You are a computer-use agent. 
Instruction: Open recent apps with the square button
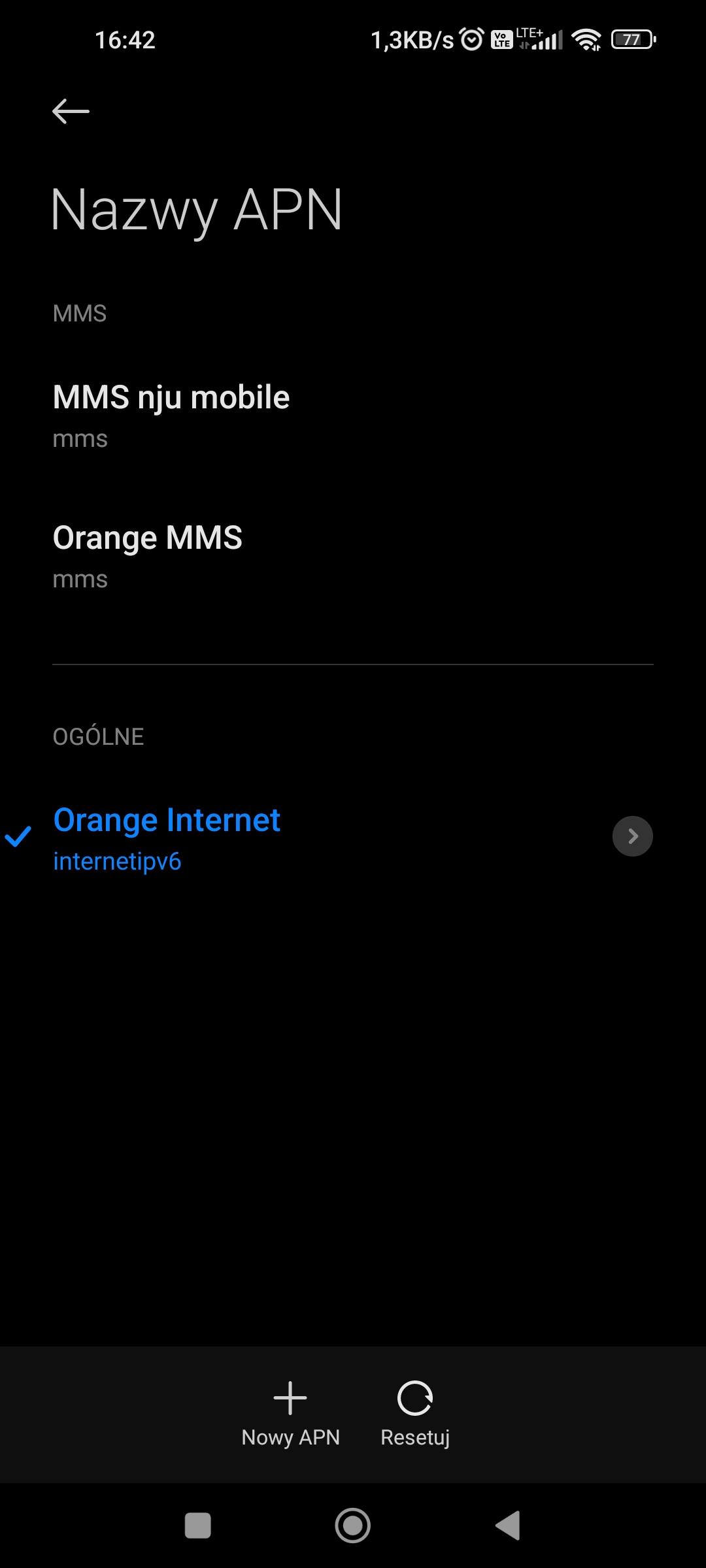[198, 1526]
